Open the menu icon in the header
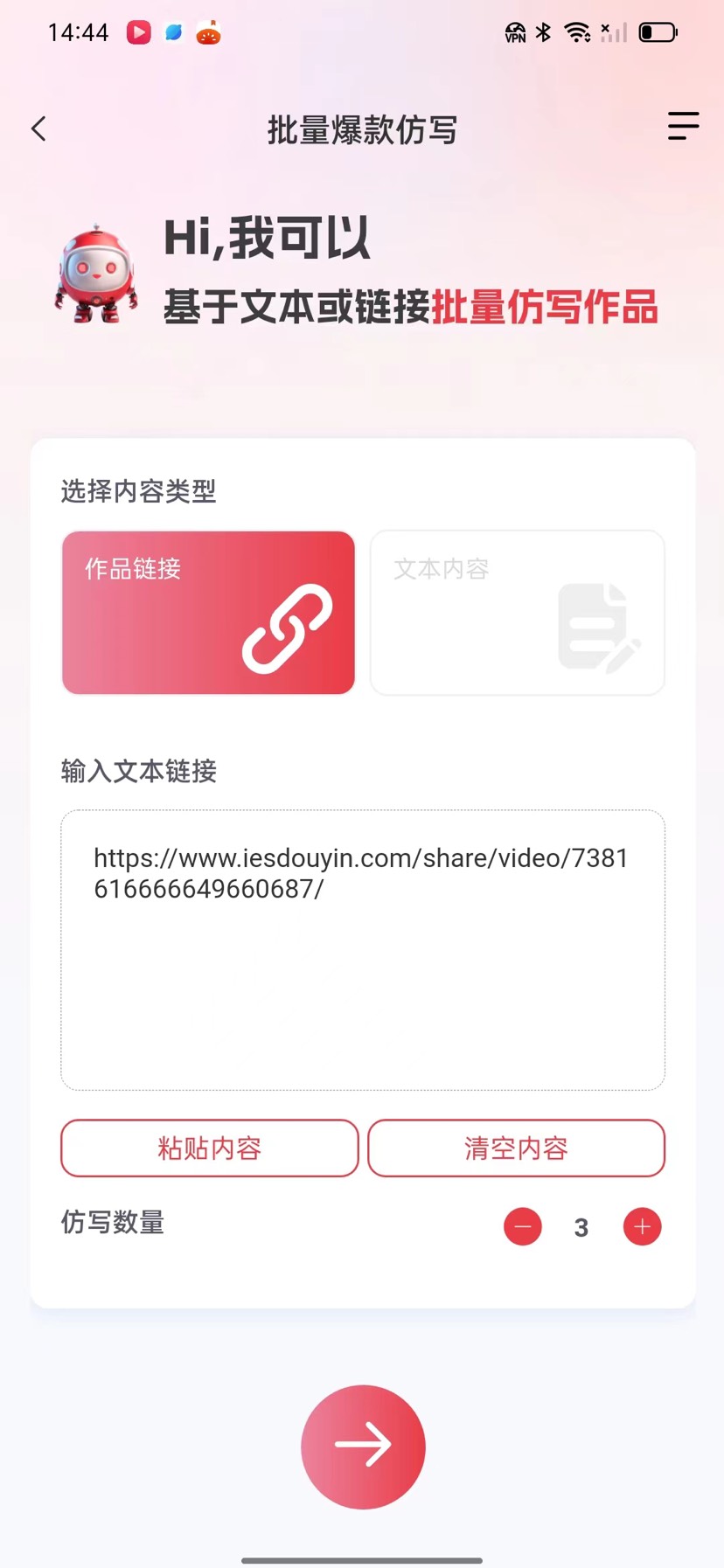This screenshot has height=1568, width=724. (x=683, y=126)
